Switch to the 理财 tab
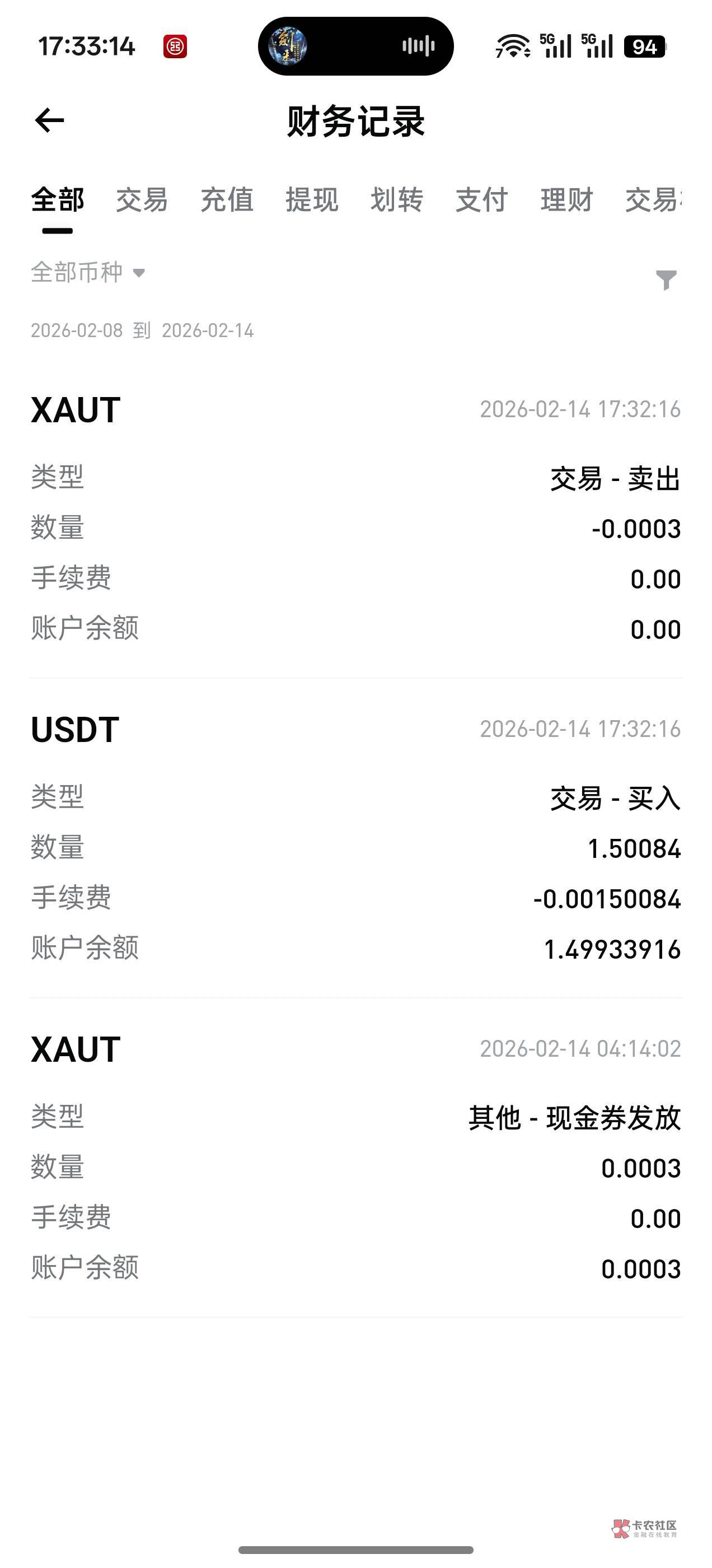The height and width of the screenshot is (1568, 712). [566, 200]
